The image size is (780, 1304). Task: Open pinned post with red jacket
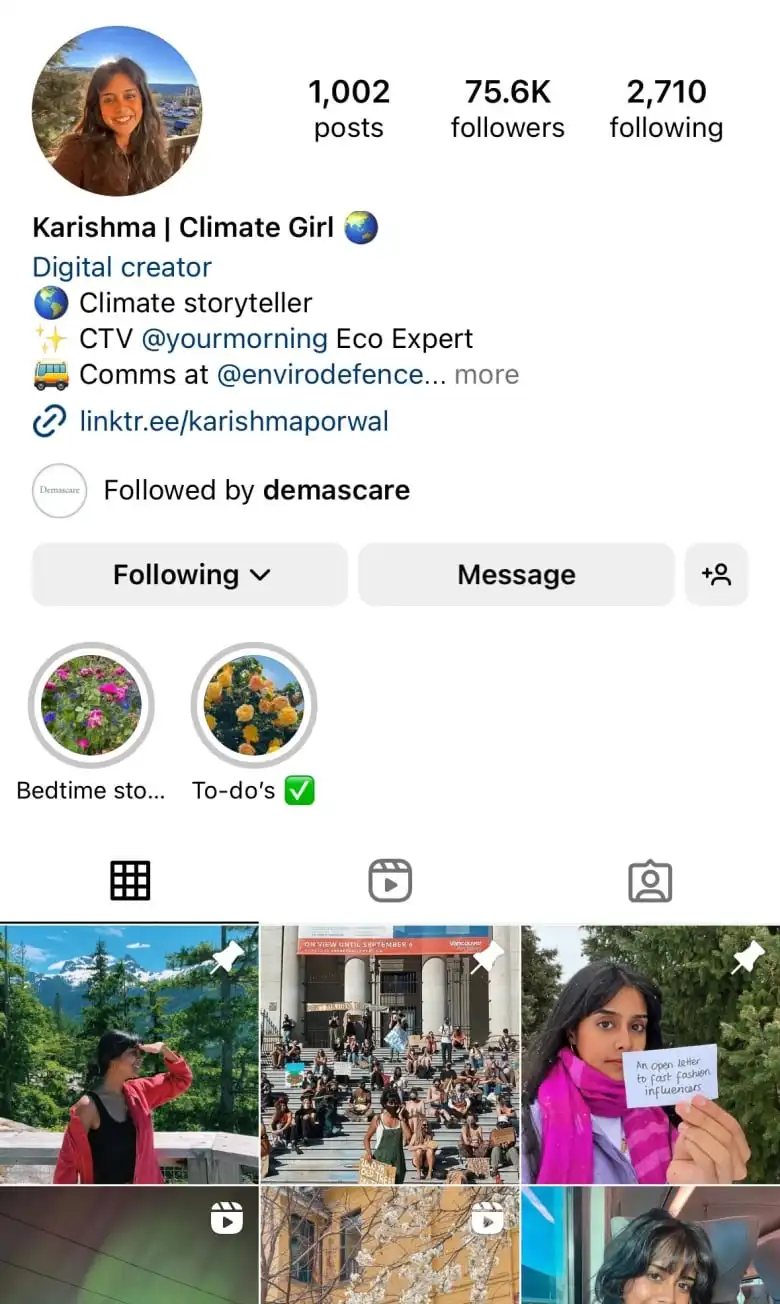pos(128,1055)
